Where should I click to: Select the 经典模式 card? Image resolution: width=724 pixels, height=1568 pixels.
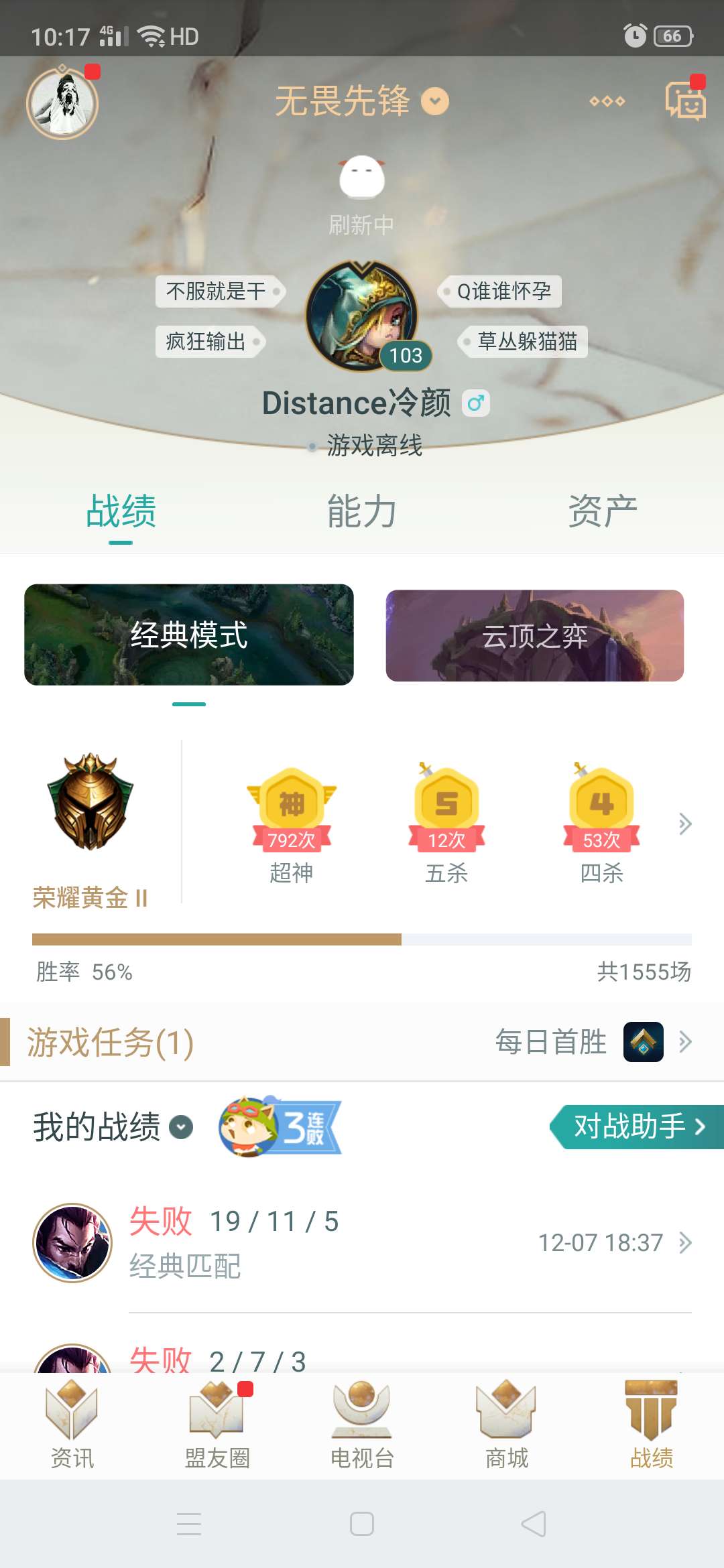coord(189,635)
